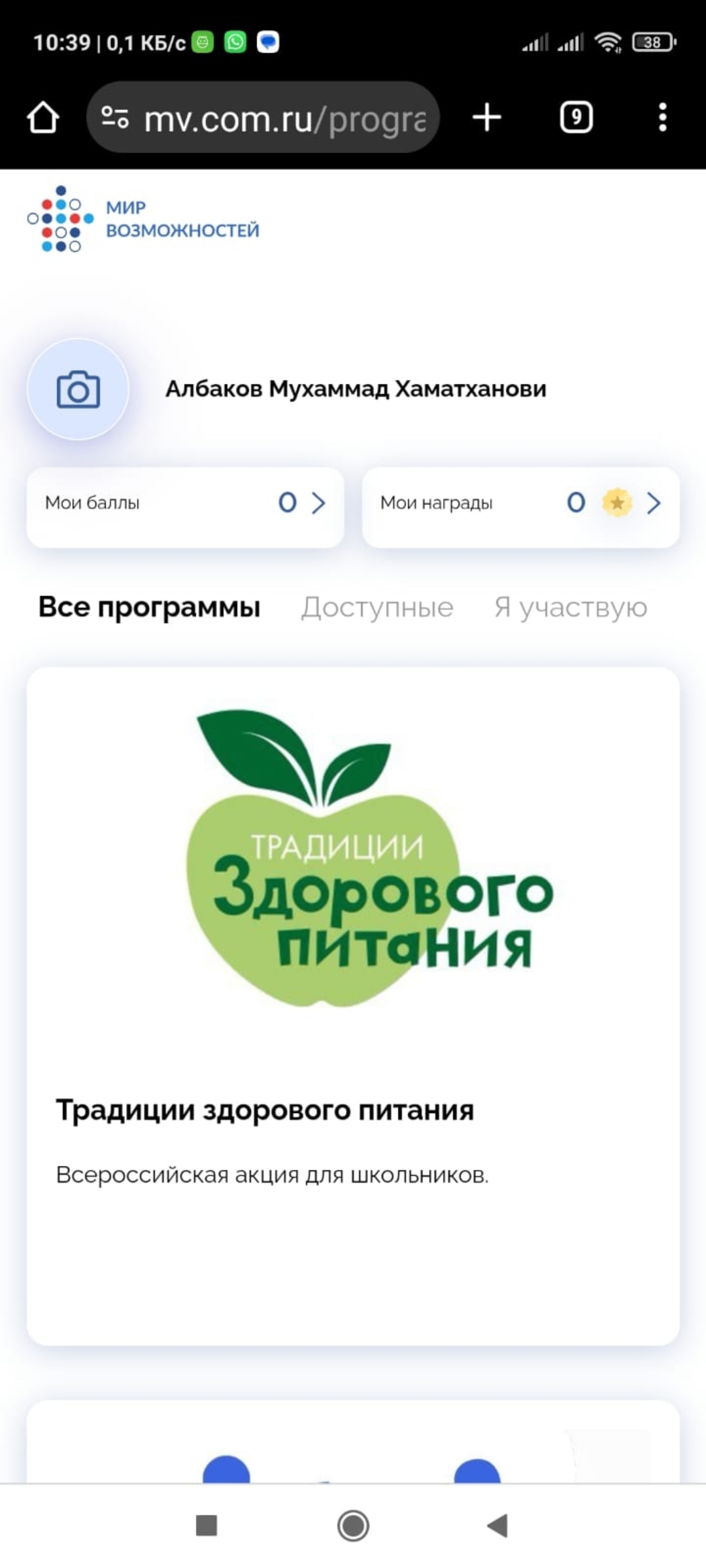Switch to the Доступные tab

(x=377, y=608)
